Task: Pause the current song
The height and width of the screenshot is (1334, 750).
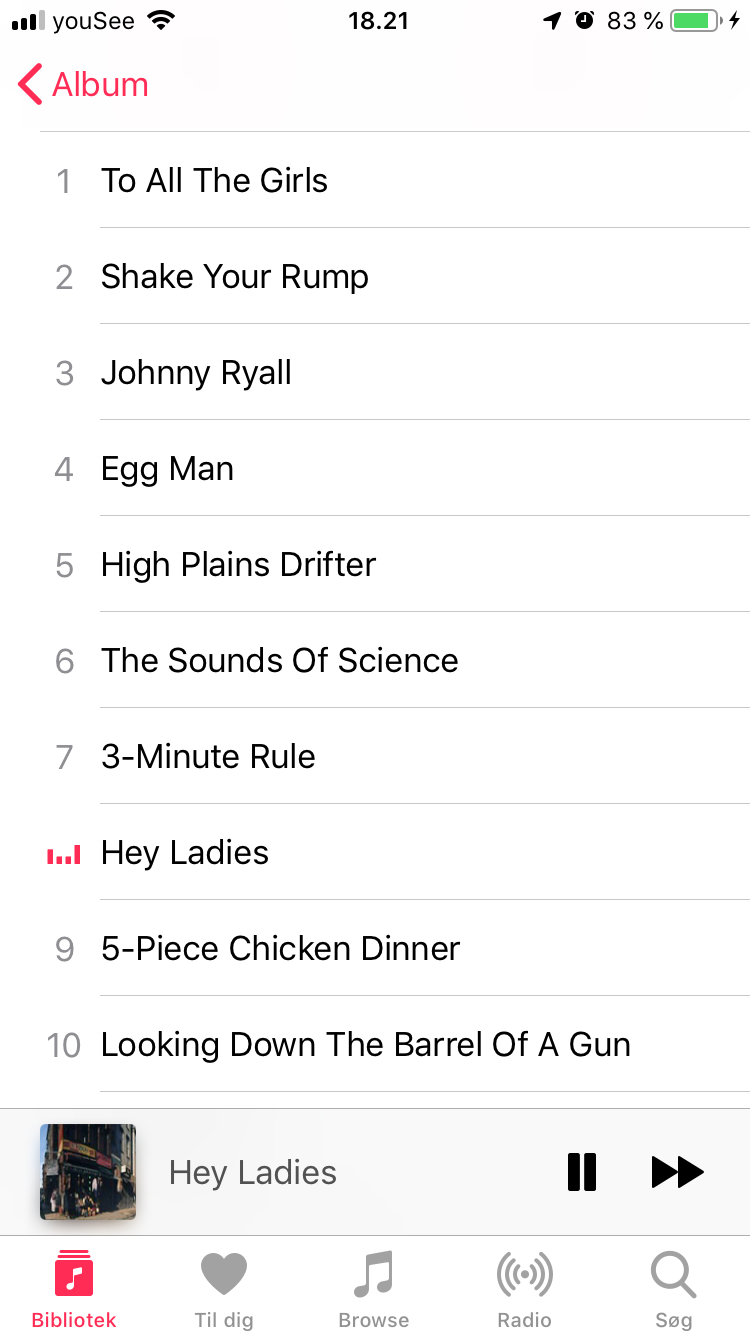Action: pos(582,1172)
